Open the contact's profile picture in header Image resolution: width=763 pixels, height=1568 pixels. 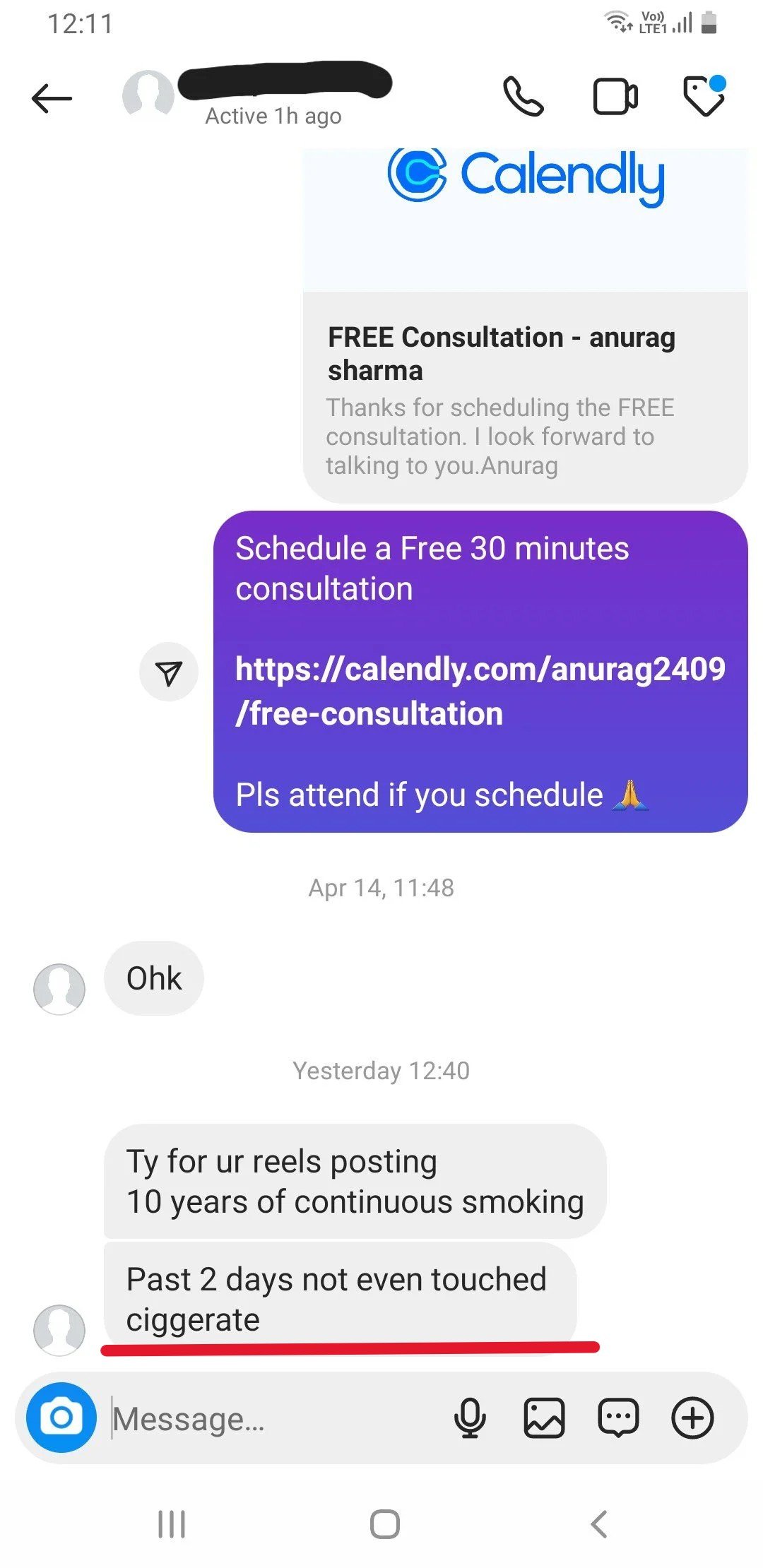point(148,95)
